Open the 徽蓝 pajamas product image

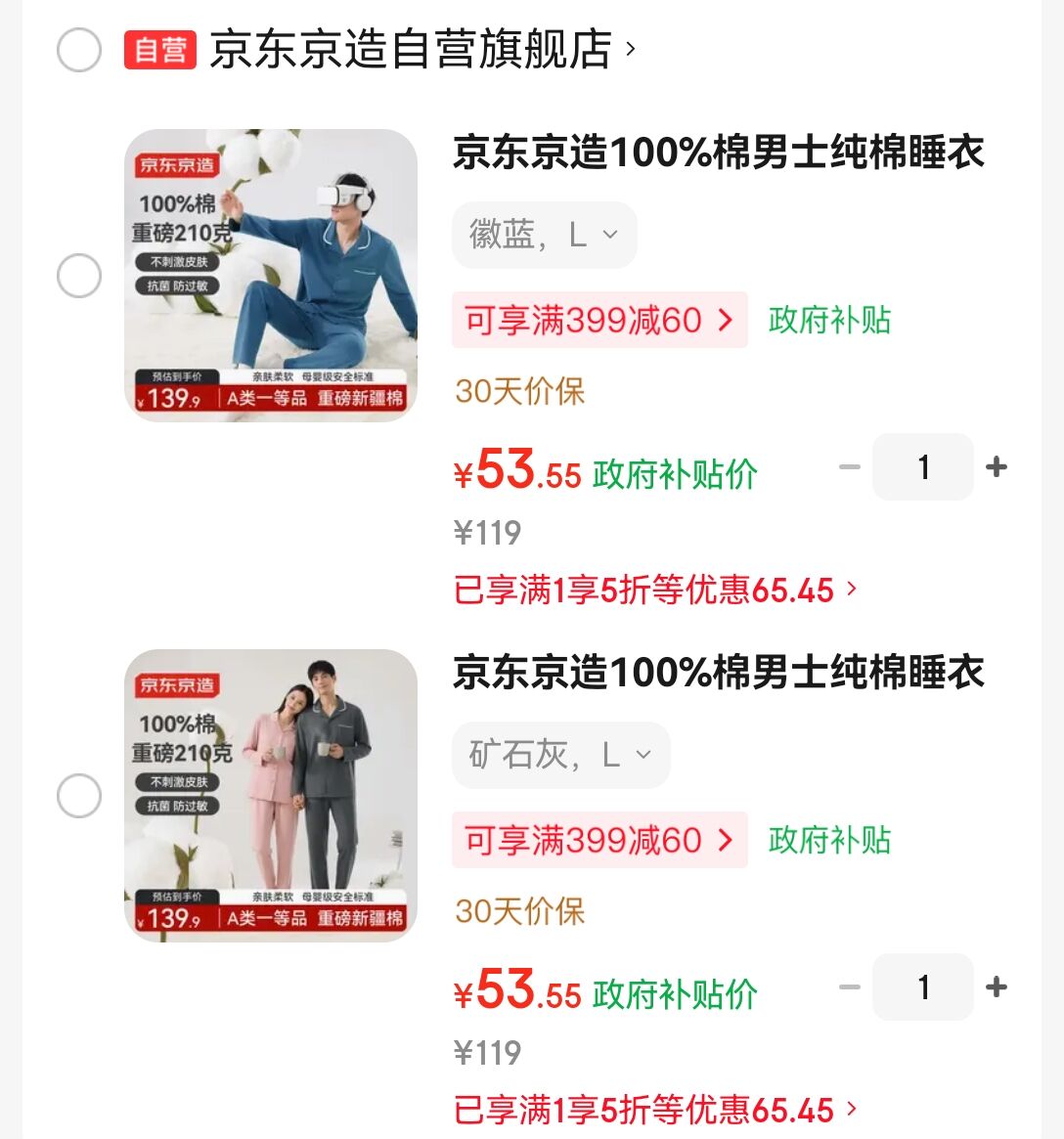pos(271,276)
